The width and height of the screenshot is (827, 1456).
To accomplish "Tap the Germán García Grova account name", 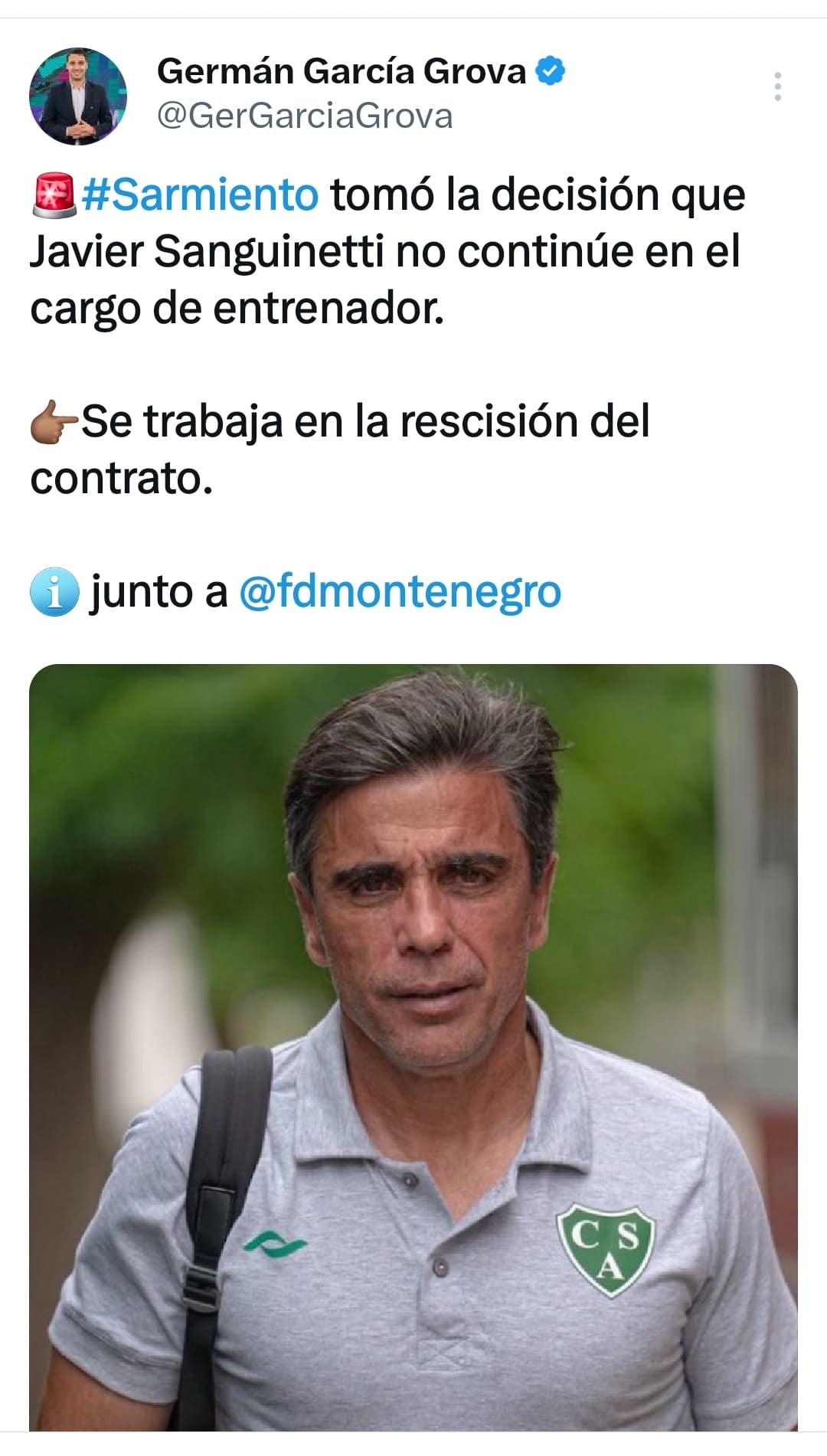I will (x=342, y=71).
